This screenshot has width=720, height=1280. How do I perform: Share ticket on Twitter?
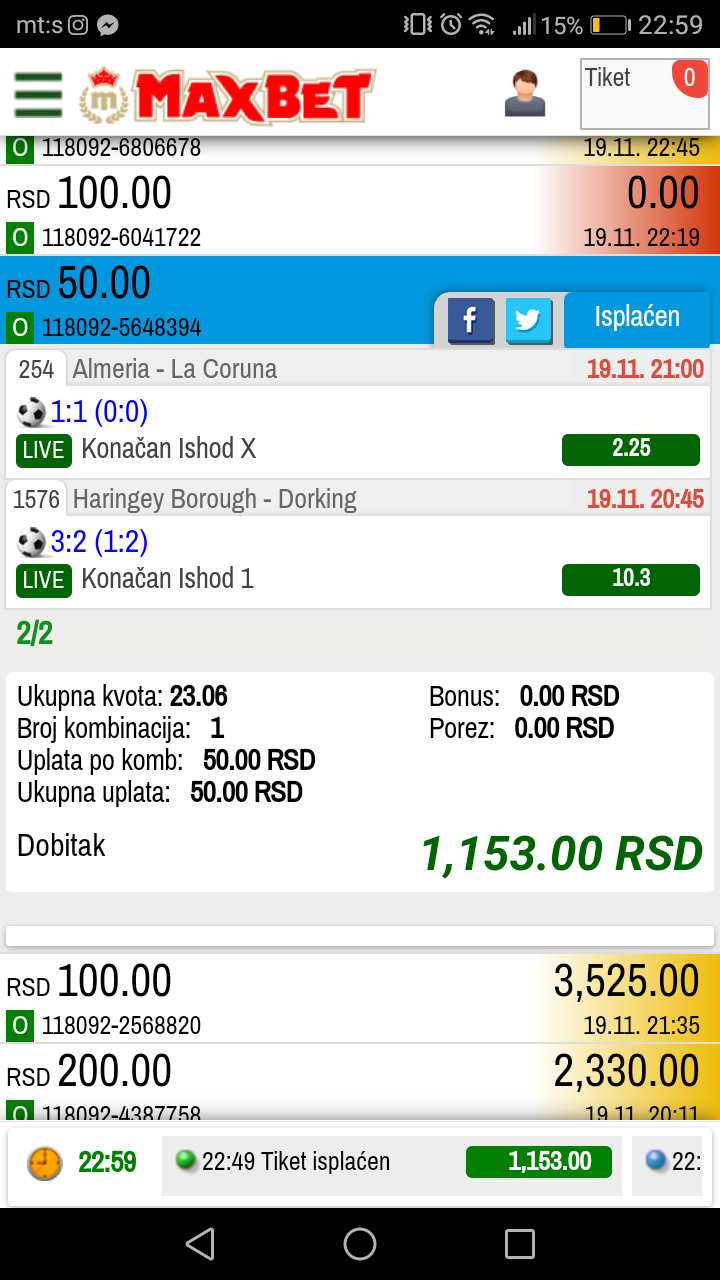tap(529, 321)
